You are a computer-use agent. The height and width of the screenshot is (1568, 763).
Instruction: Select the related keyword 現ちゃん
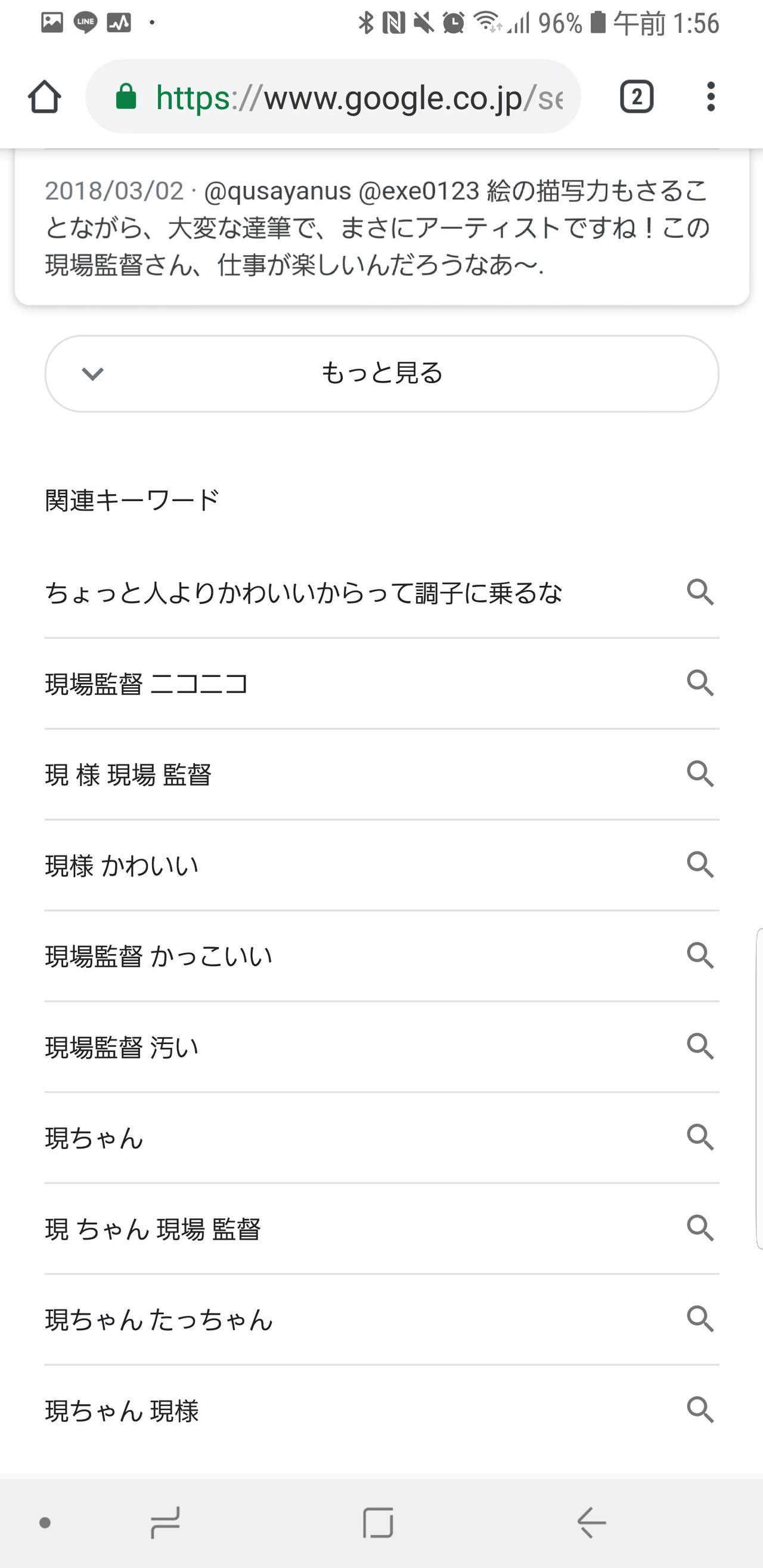pyautogui.click(x=94, y=1138)
